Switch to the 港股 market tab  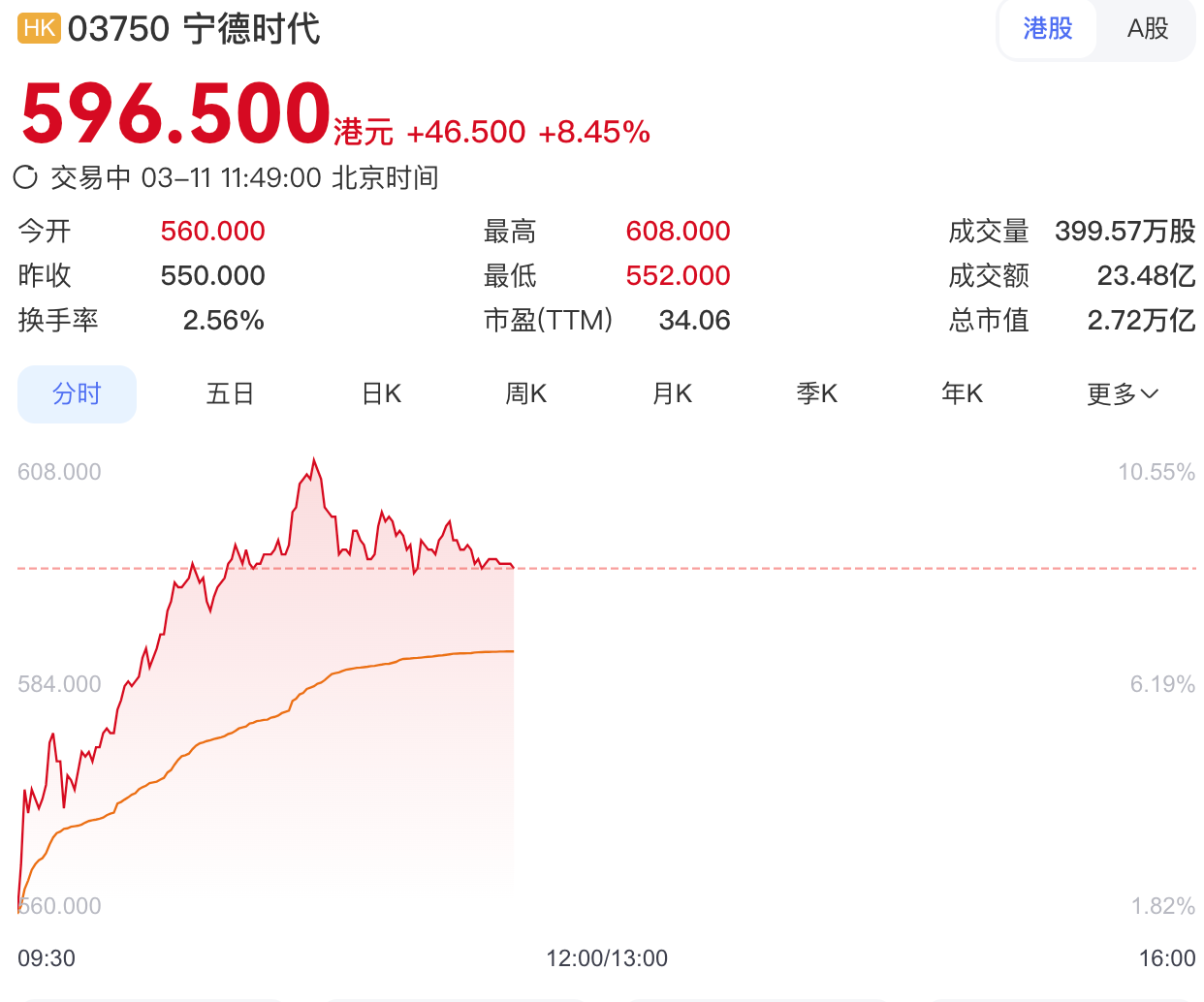tap(1047, 29)
